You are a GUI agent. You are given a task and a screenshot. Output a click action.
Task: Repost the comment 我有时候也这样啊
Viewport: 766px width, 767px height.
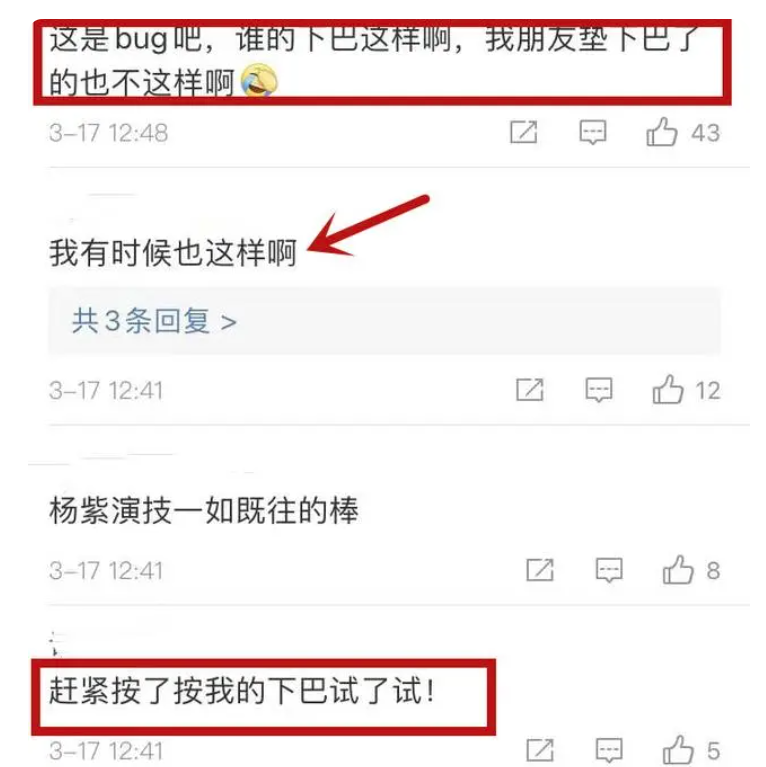529,390
